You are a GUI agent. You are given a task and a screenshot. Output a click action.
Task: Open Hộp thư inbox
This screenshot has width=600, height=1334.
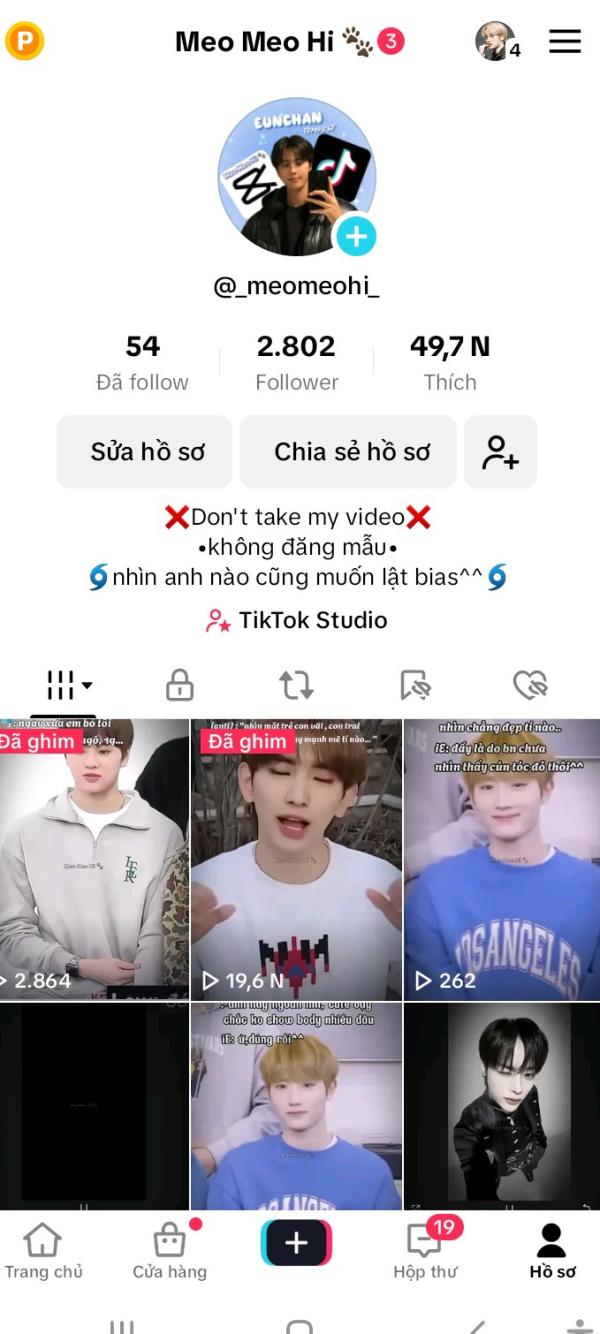[x=425, y=1252]
